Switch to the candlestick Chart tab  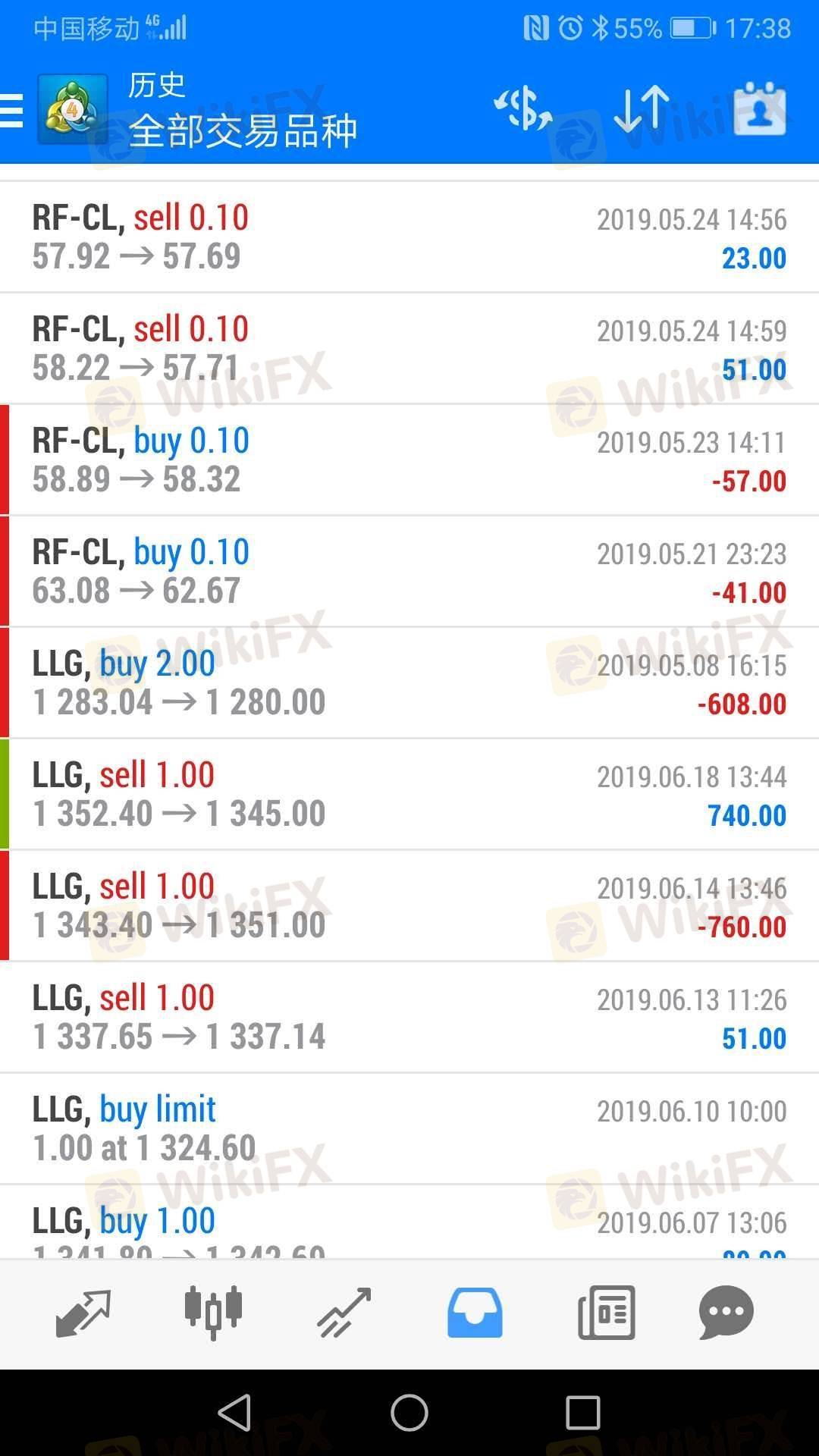tap(213, 1313)
